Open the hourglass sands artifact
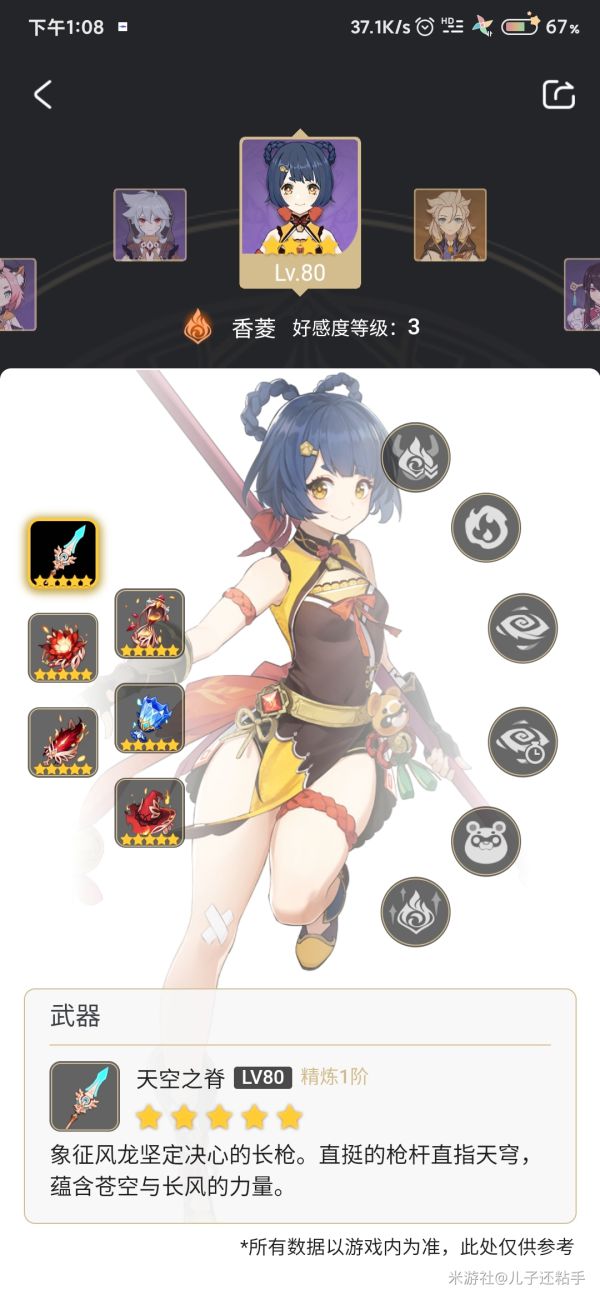The width and height of the screenshot is (600, 1300). coord(150,623)
